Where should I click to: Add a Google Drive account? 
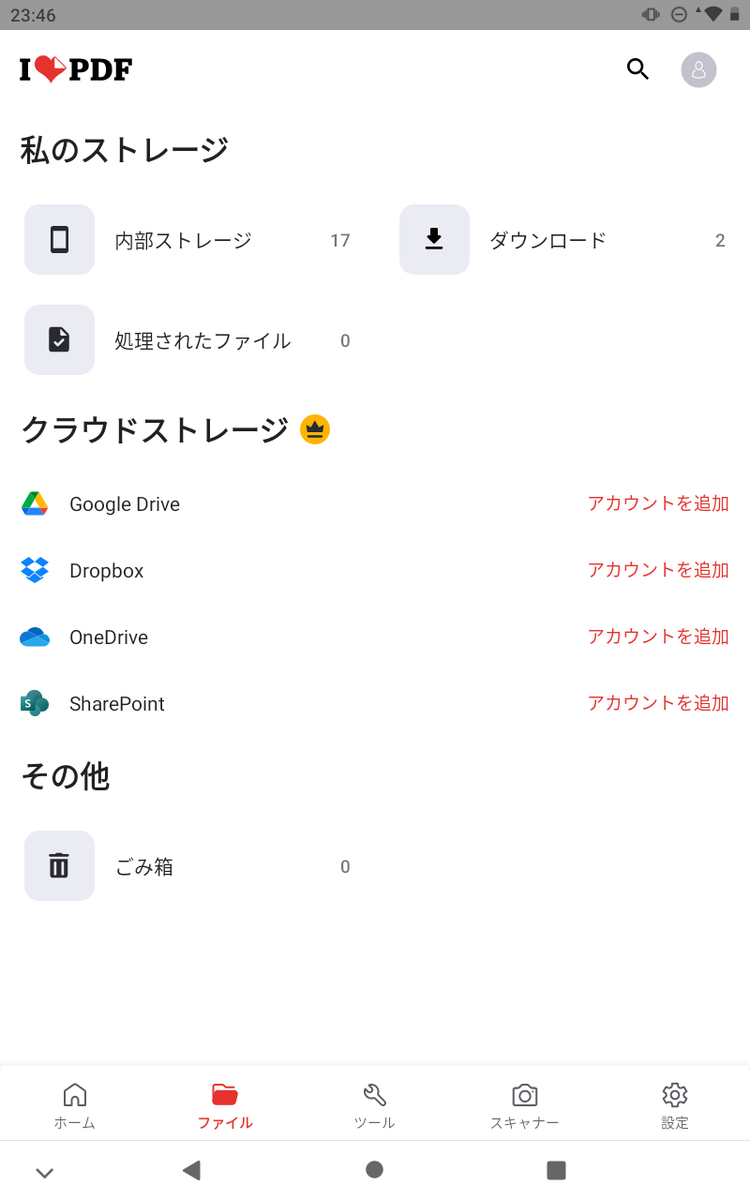(657, 503)
